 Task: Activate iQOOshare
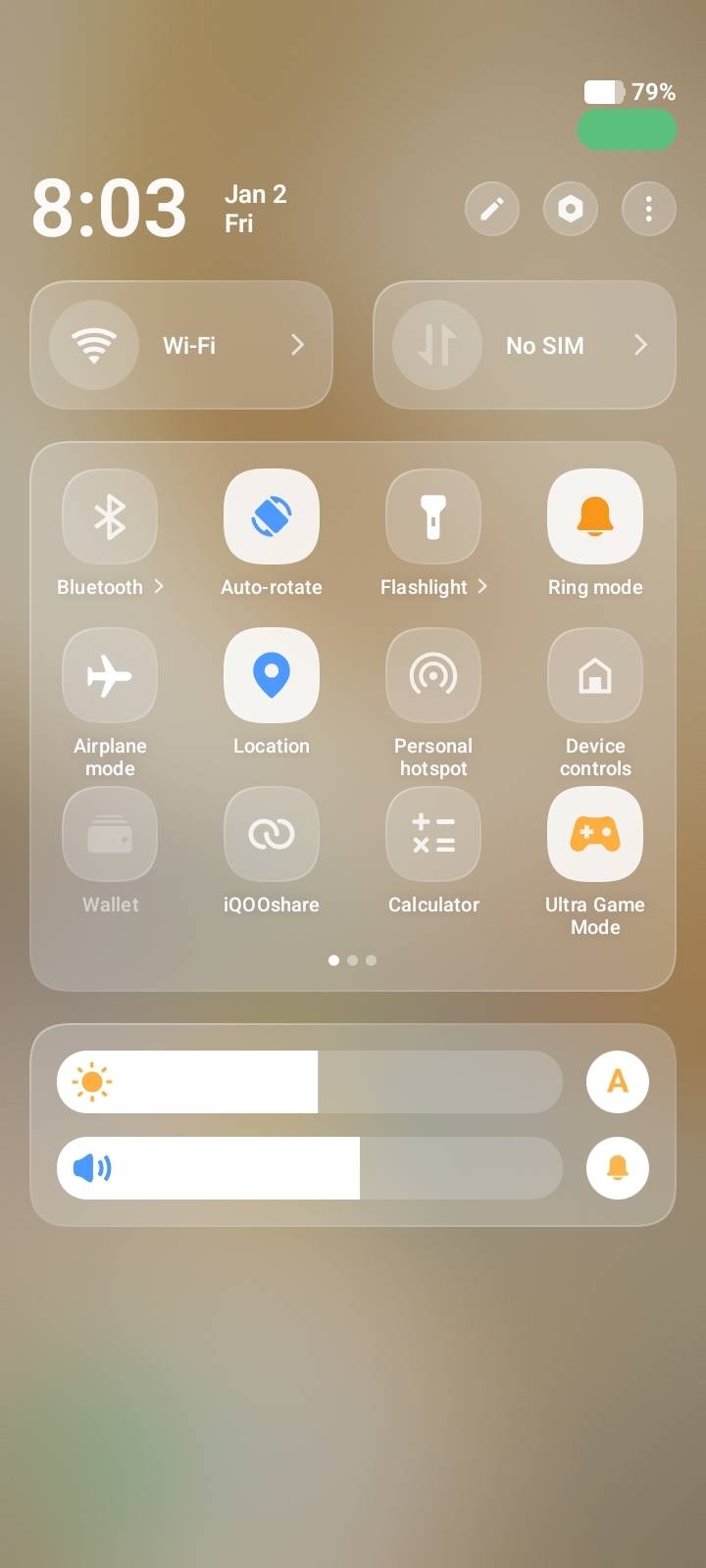pos(272,834)
